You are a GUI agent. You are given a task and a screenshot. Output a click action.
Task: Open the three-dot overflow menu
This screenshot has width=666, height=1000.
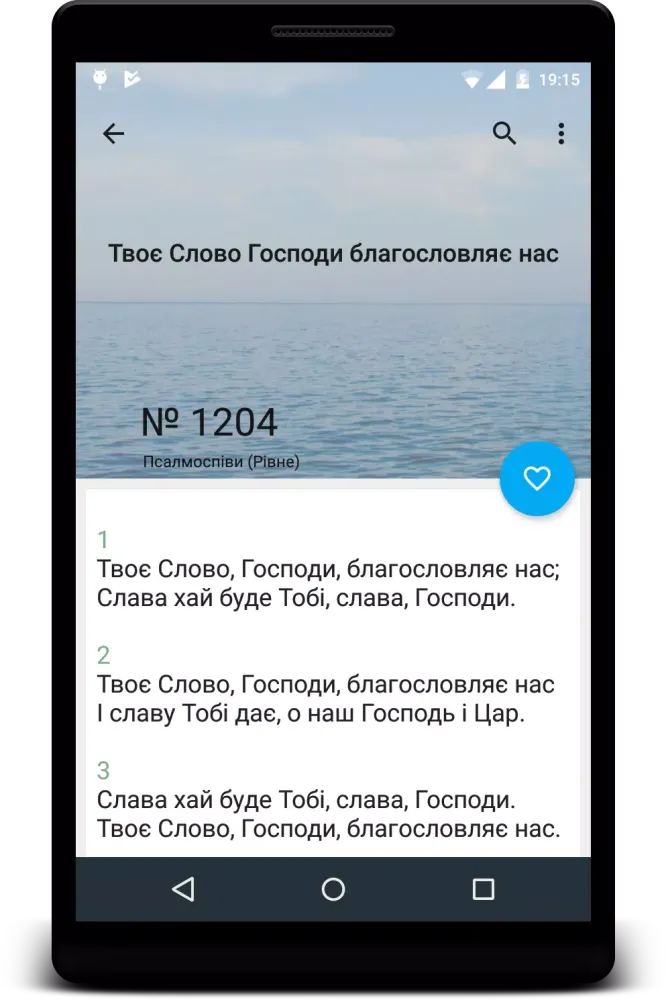pyautogui.click(x=561, y=134)
